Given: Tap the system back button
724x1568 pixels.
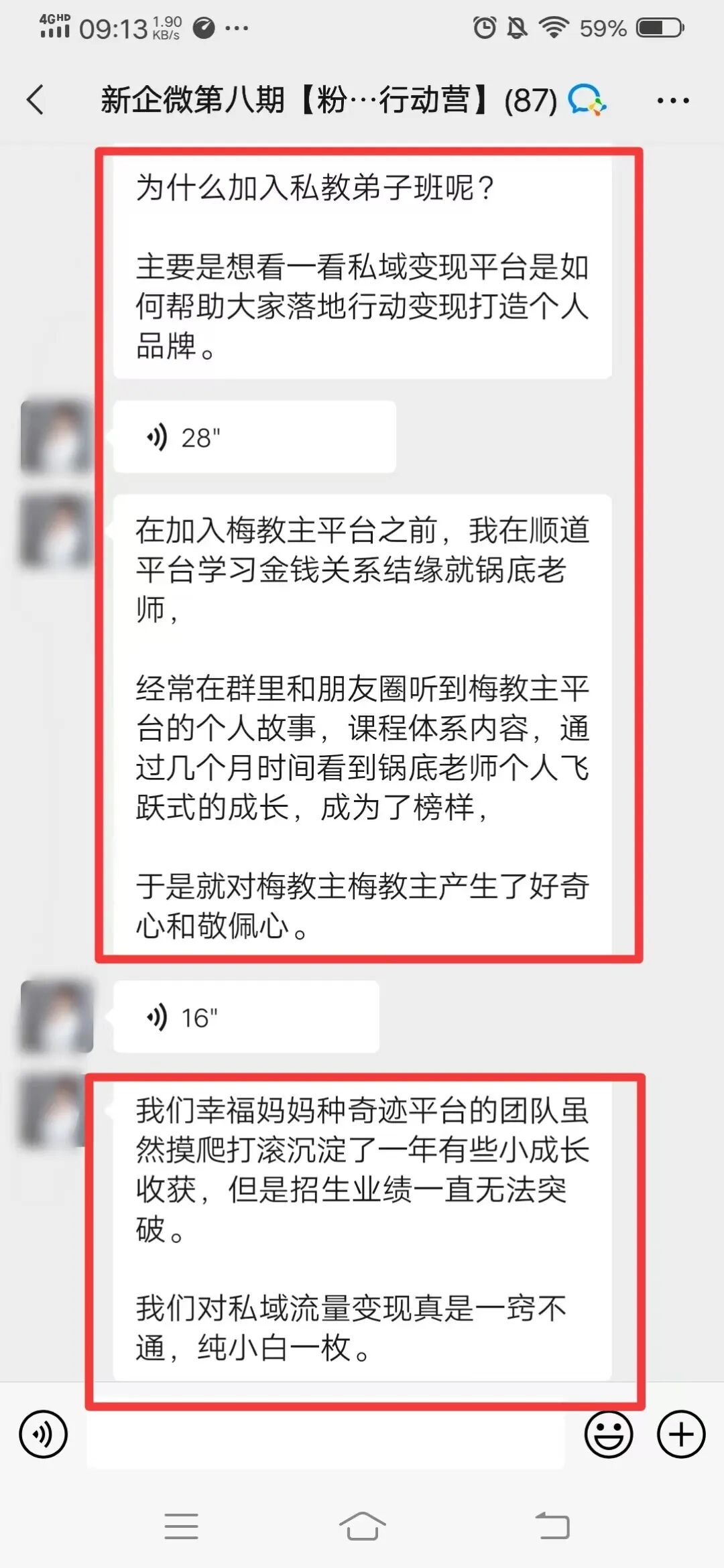Looking at the screenshot, I should (x=552, y=1526).
